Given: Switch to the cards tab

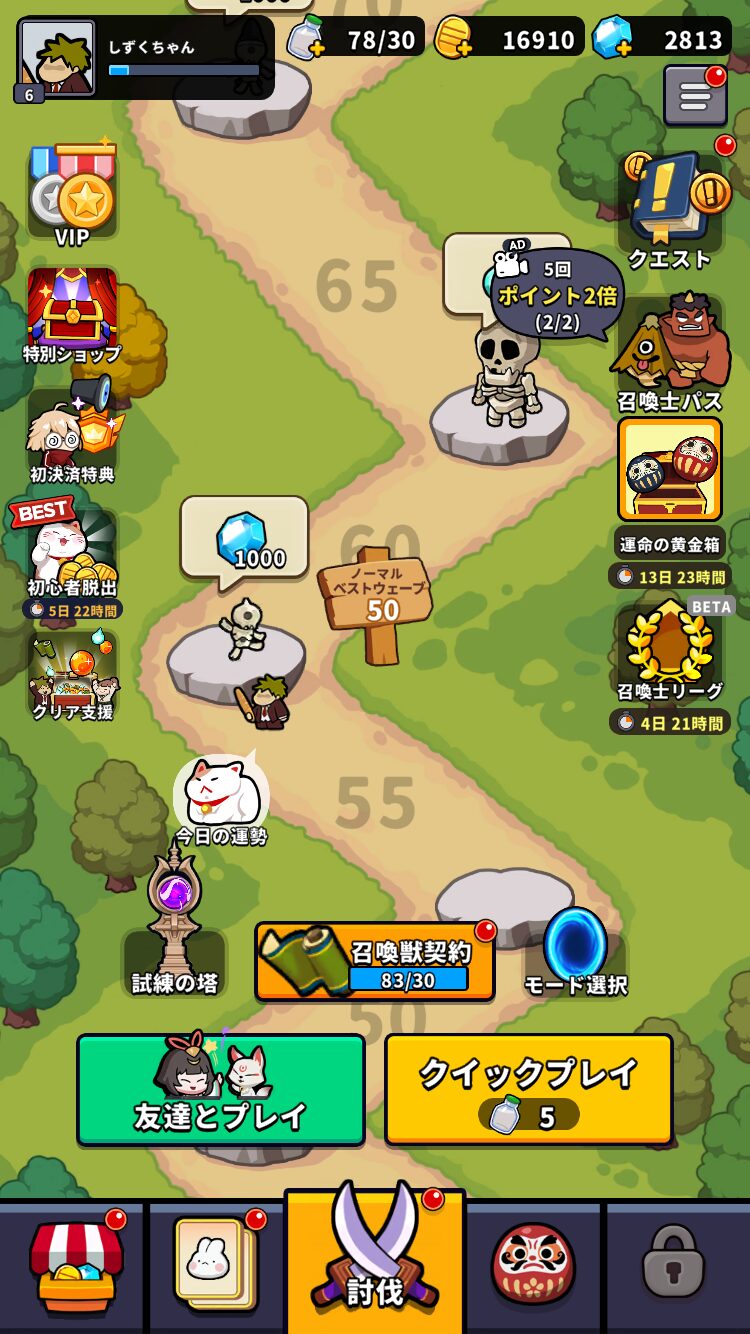Looking at the screenshot, I should click(x=215, y=1266).
